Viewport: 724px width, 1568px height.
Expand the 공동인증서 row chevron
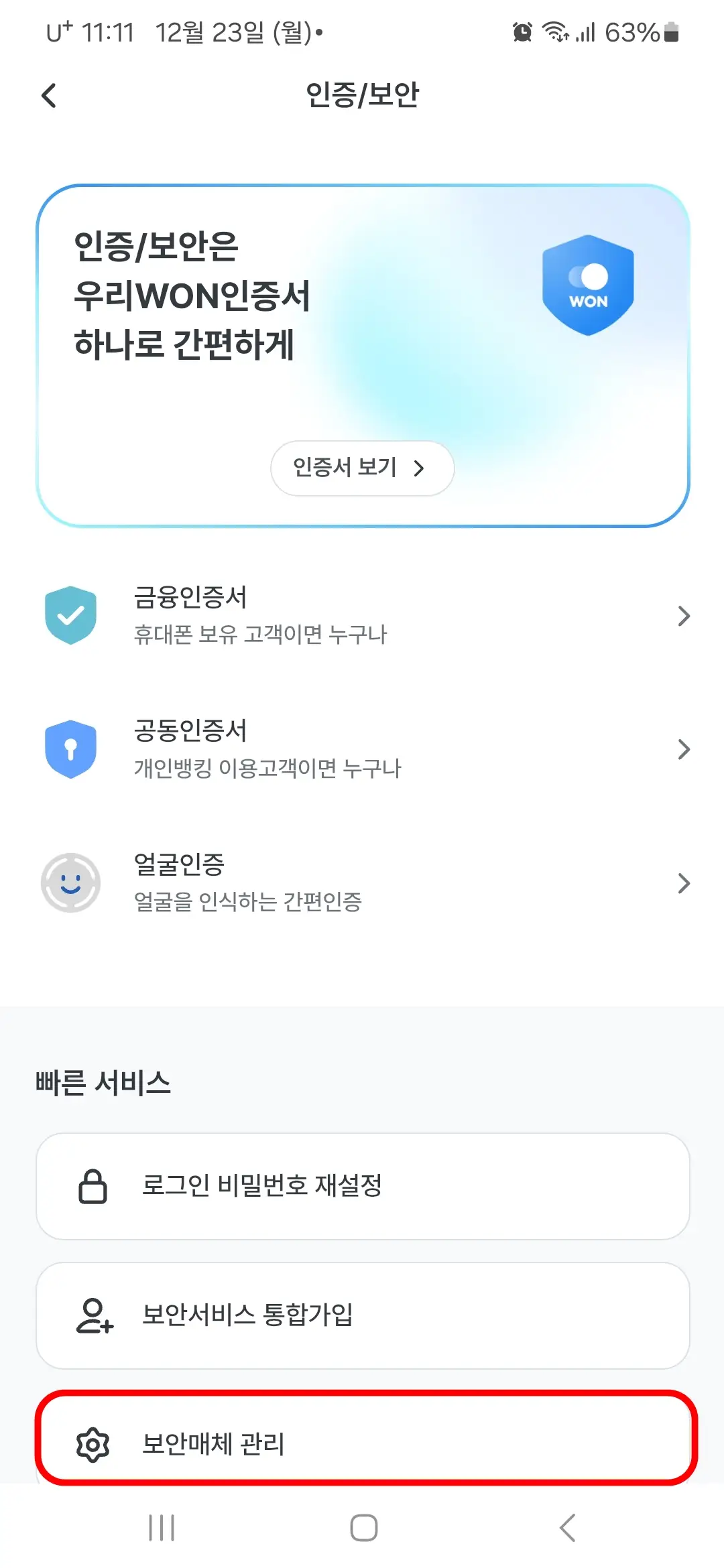click(x=684, y=748)
